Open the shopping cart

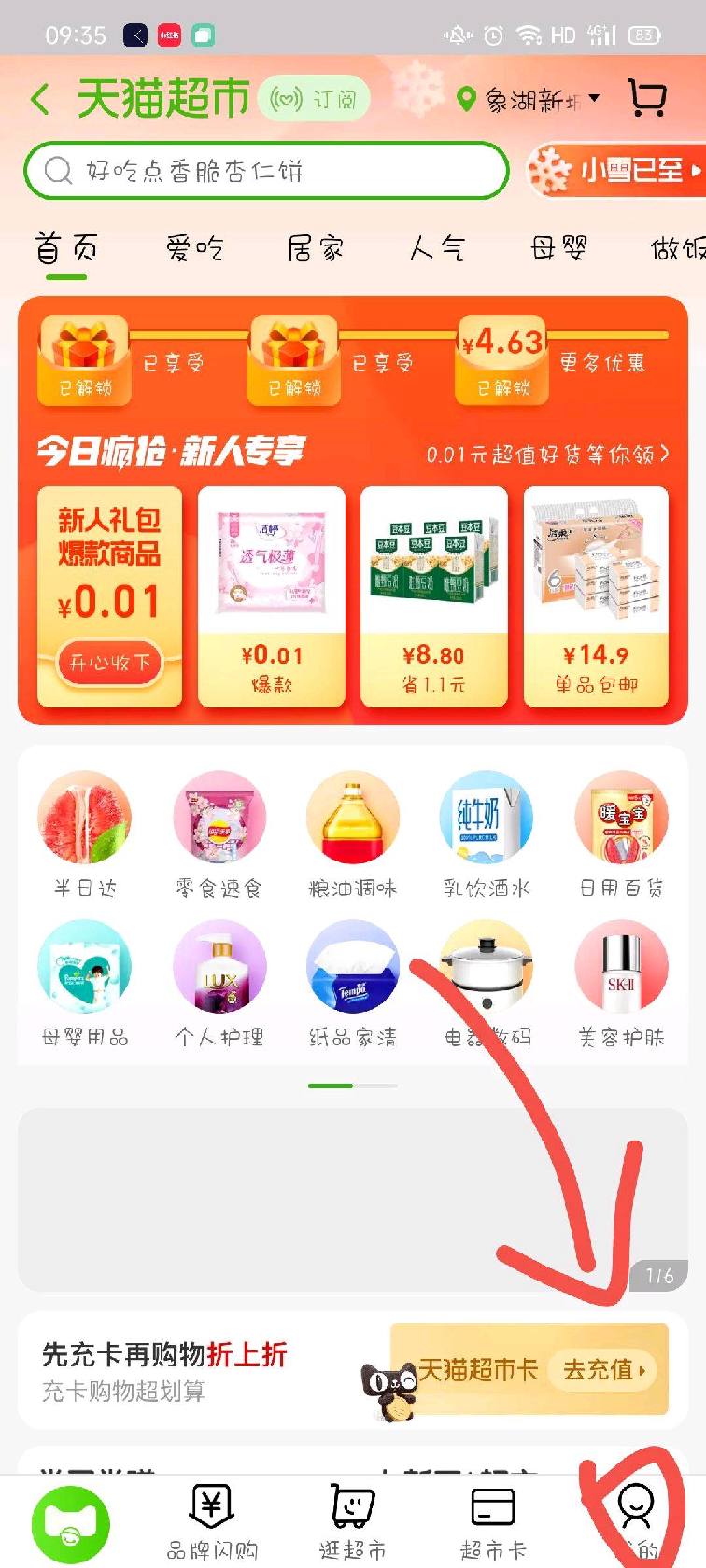pos(646,98)
